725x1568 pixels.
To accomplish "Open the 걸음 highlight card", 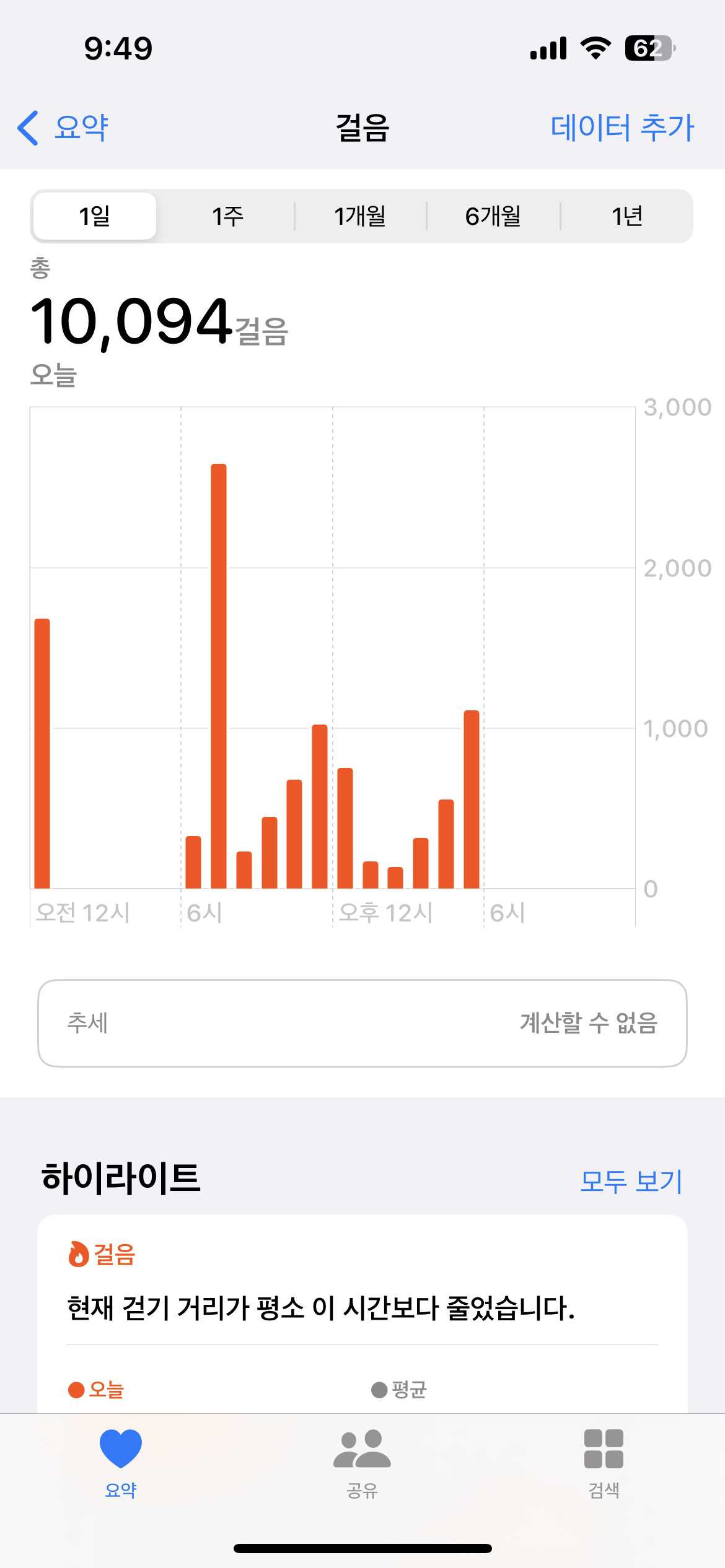I will (x=362, y=1307).
